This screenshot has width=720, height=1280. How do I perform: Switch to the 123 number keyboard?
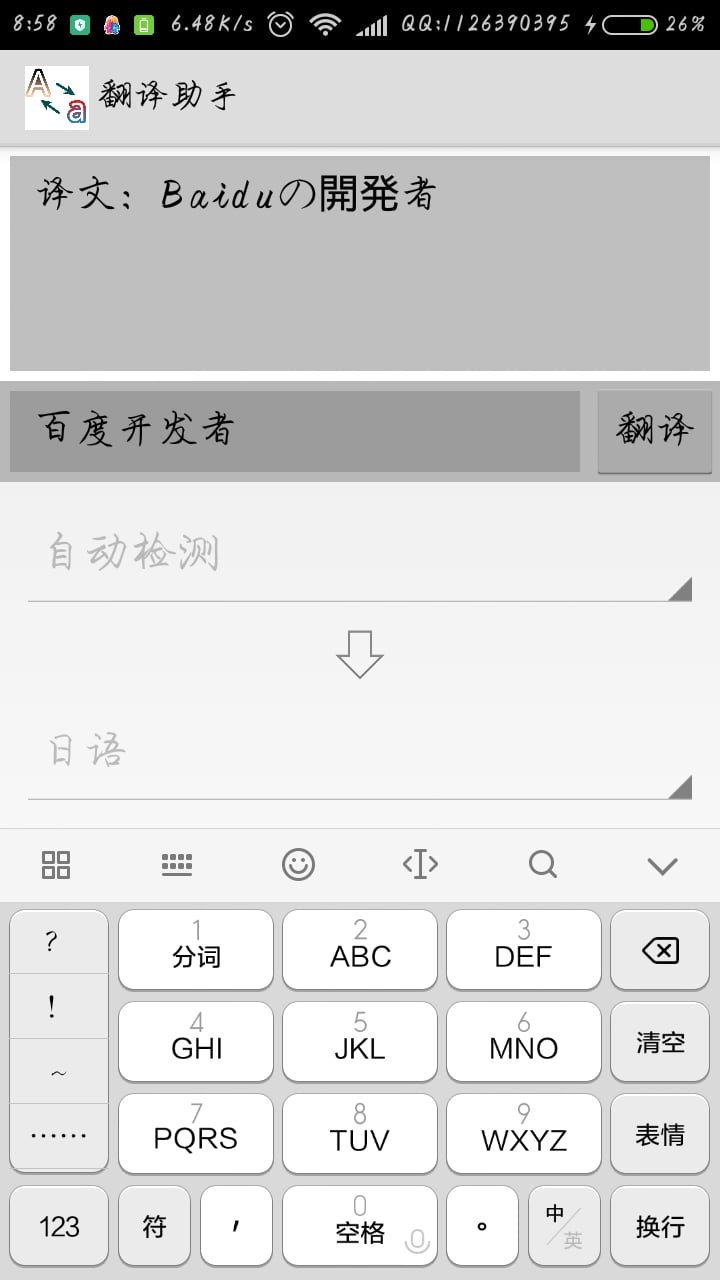(x=59, y=1226)
